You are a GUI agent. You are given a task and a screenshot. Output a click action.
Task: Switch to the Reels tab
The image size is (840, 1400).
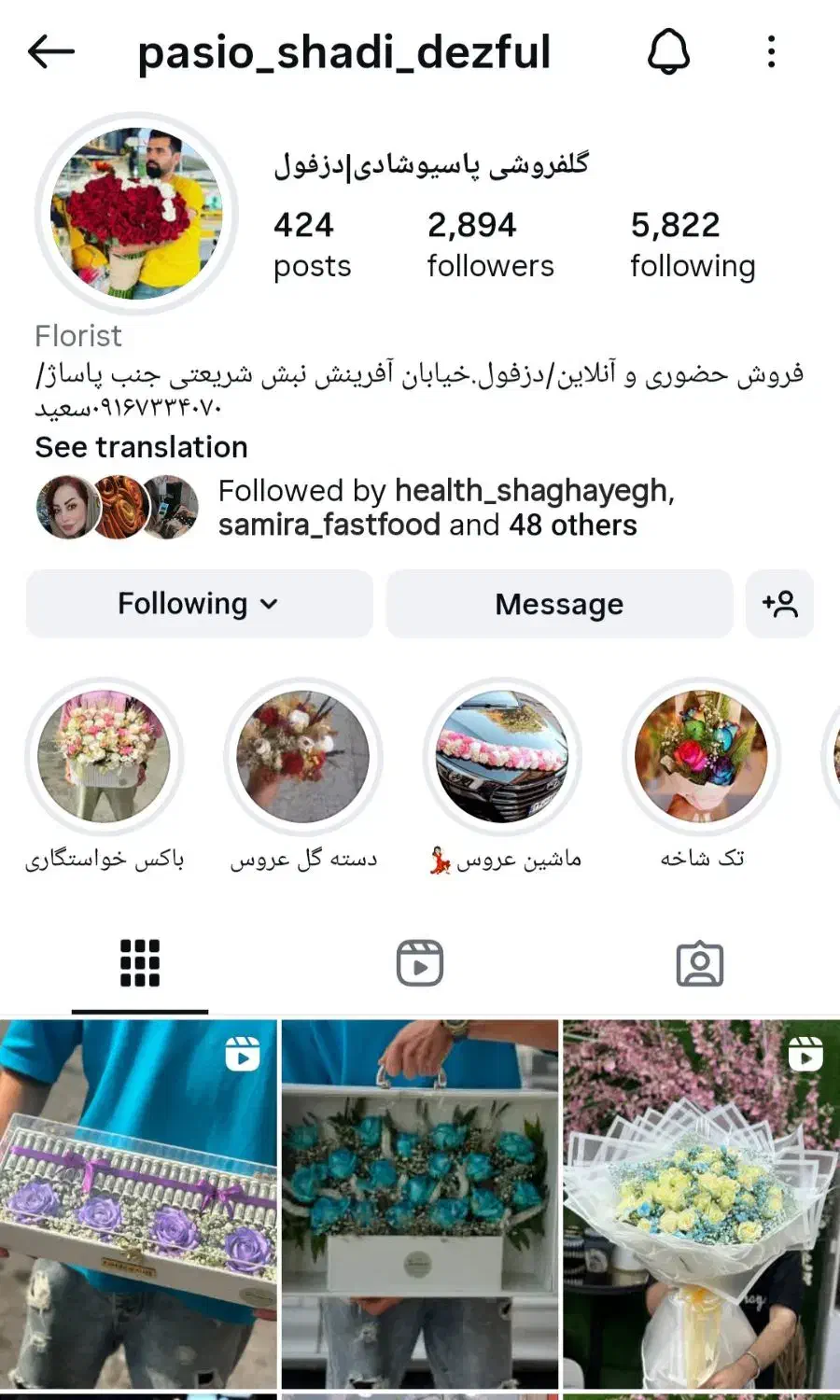click(420, 963)
